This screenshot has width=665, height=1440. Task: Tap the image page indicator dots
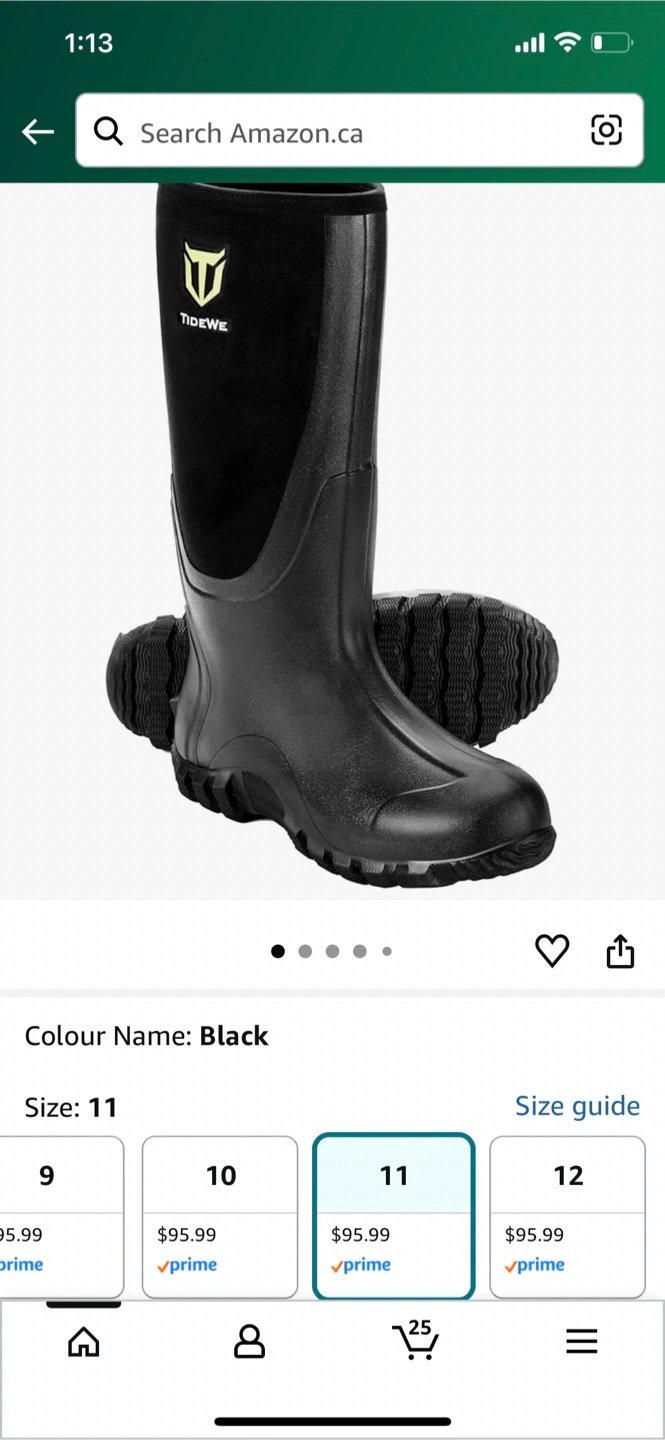pyautogui.click(x=332, y=951)
